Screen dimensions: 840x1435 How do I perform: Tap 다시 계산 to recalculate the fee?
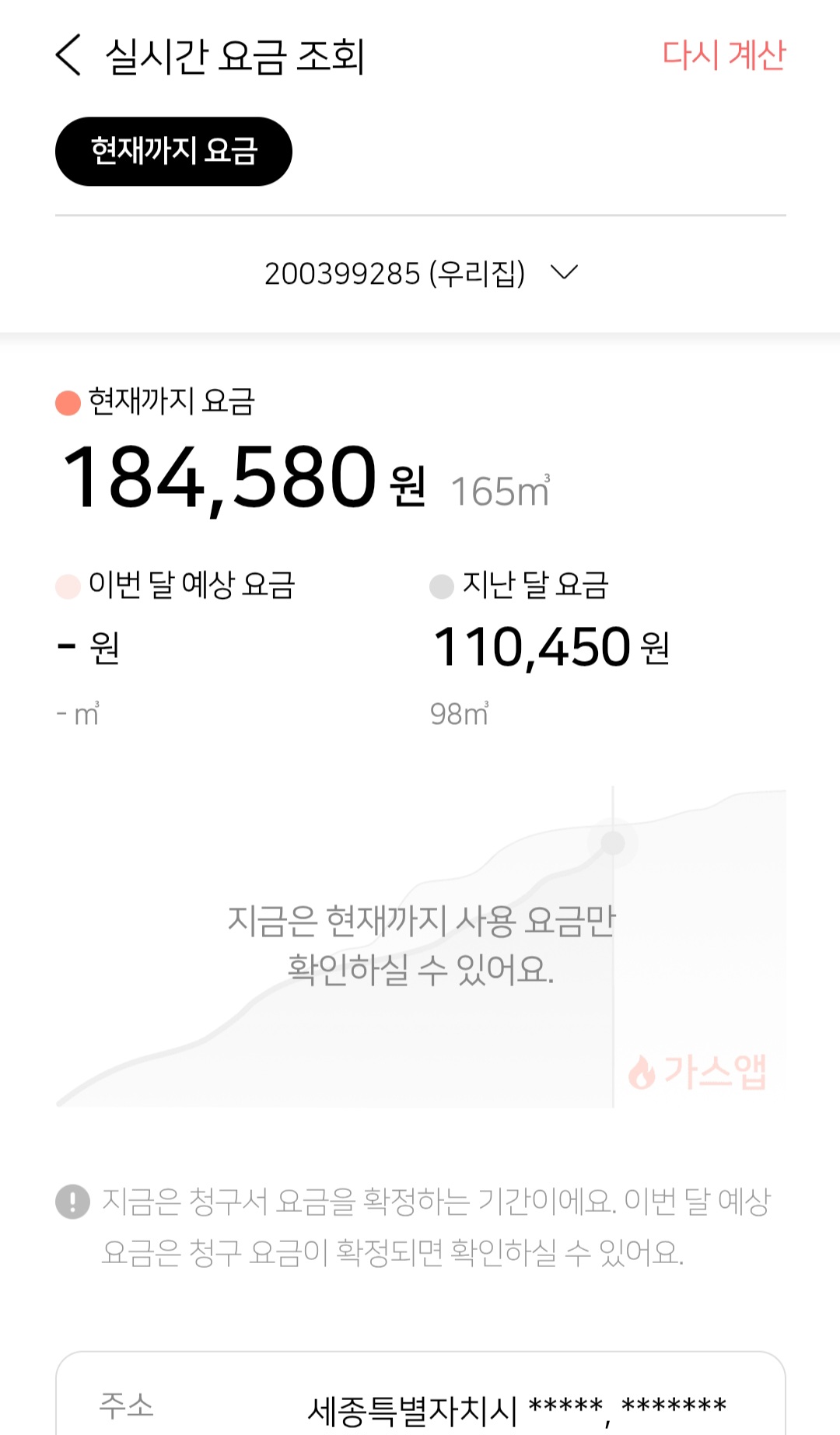point(724,55)
